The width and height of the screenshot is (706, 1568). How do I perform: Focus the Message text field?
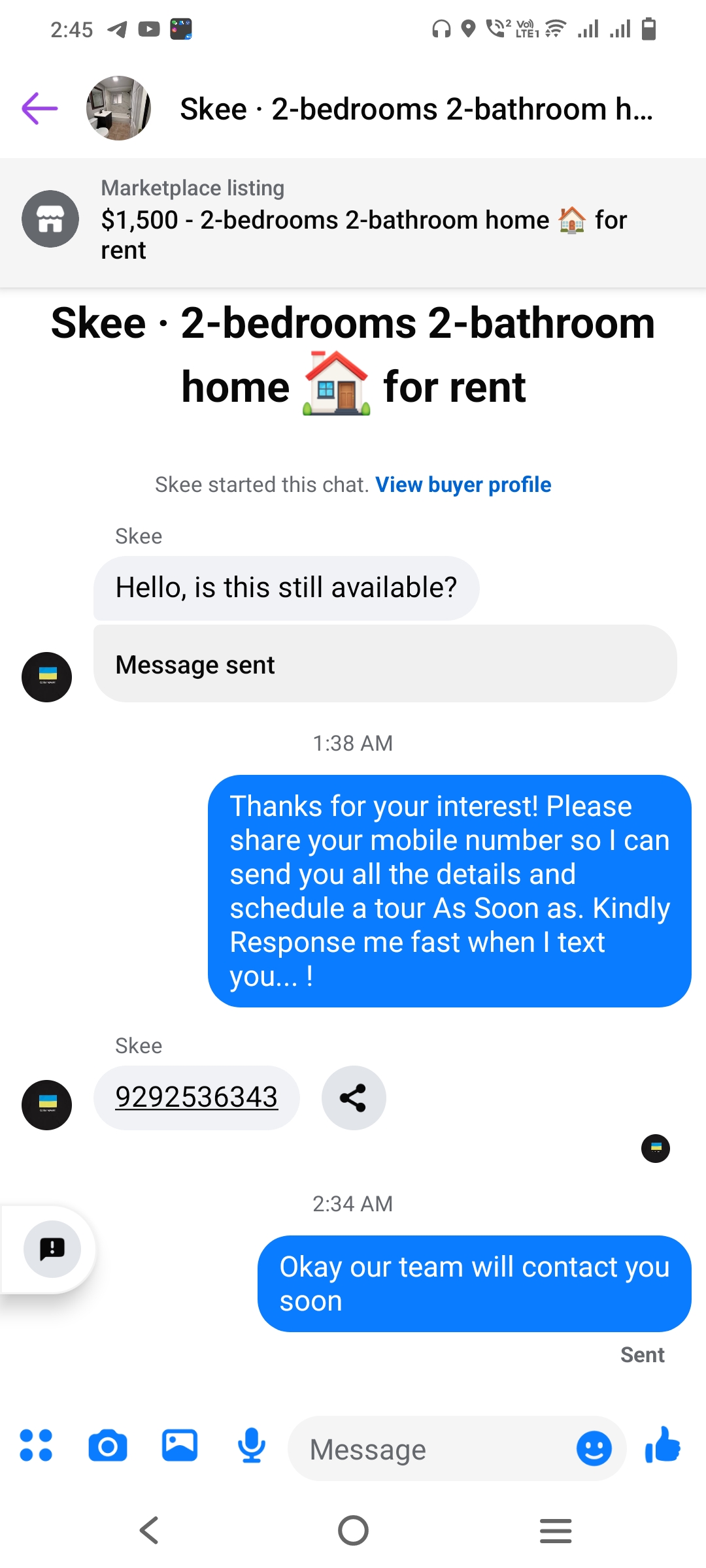(x=431, y=1449)
